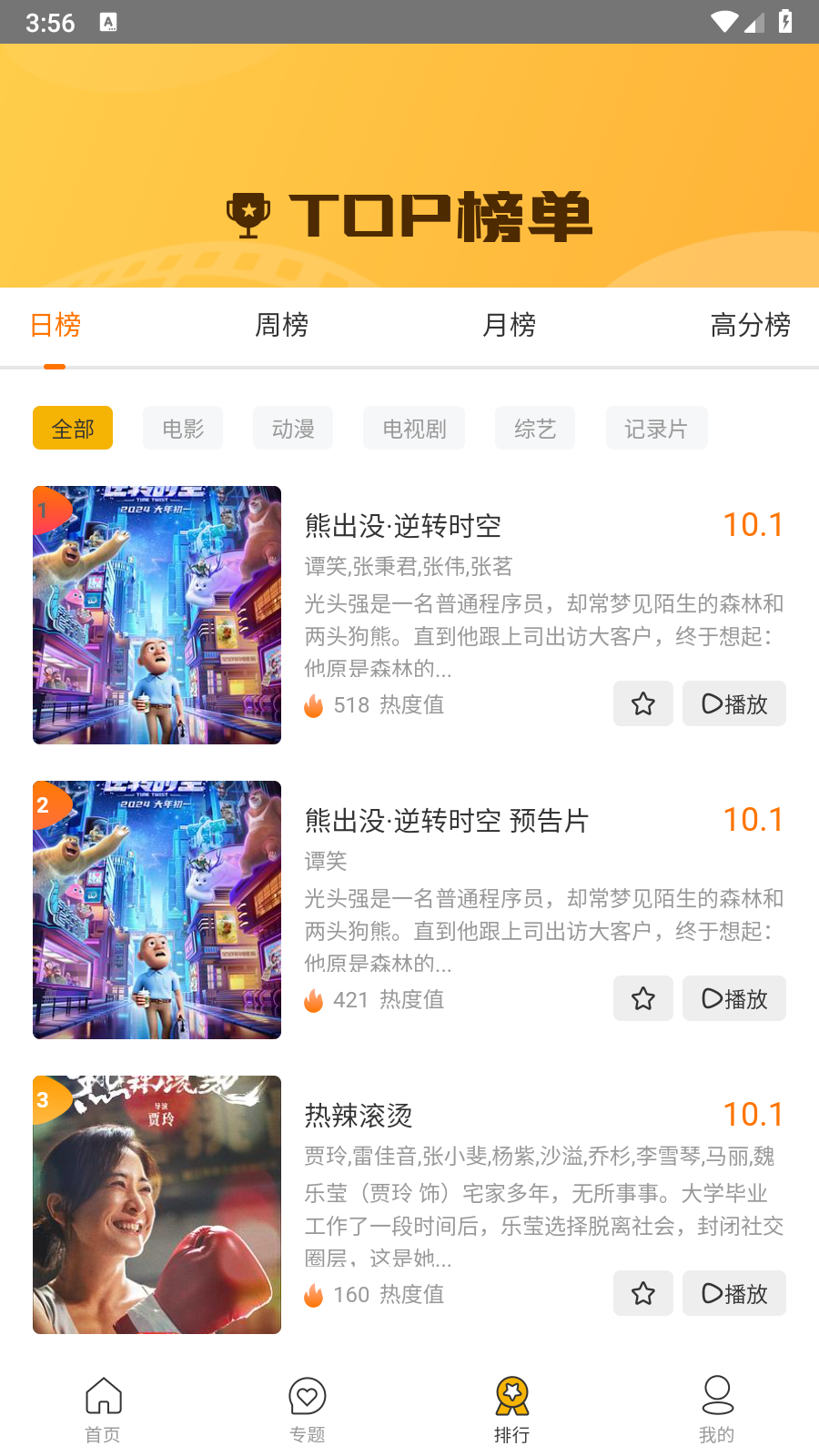Select the 全部 filter chip
819x1456 pixels.
point(73,429)
